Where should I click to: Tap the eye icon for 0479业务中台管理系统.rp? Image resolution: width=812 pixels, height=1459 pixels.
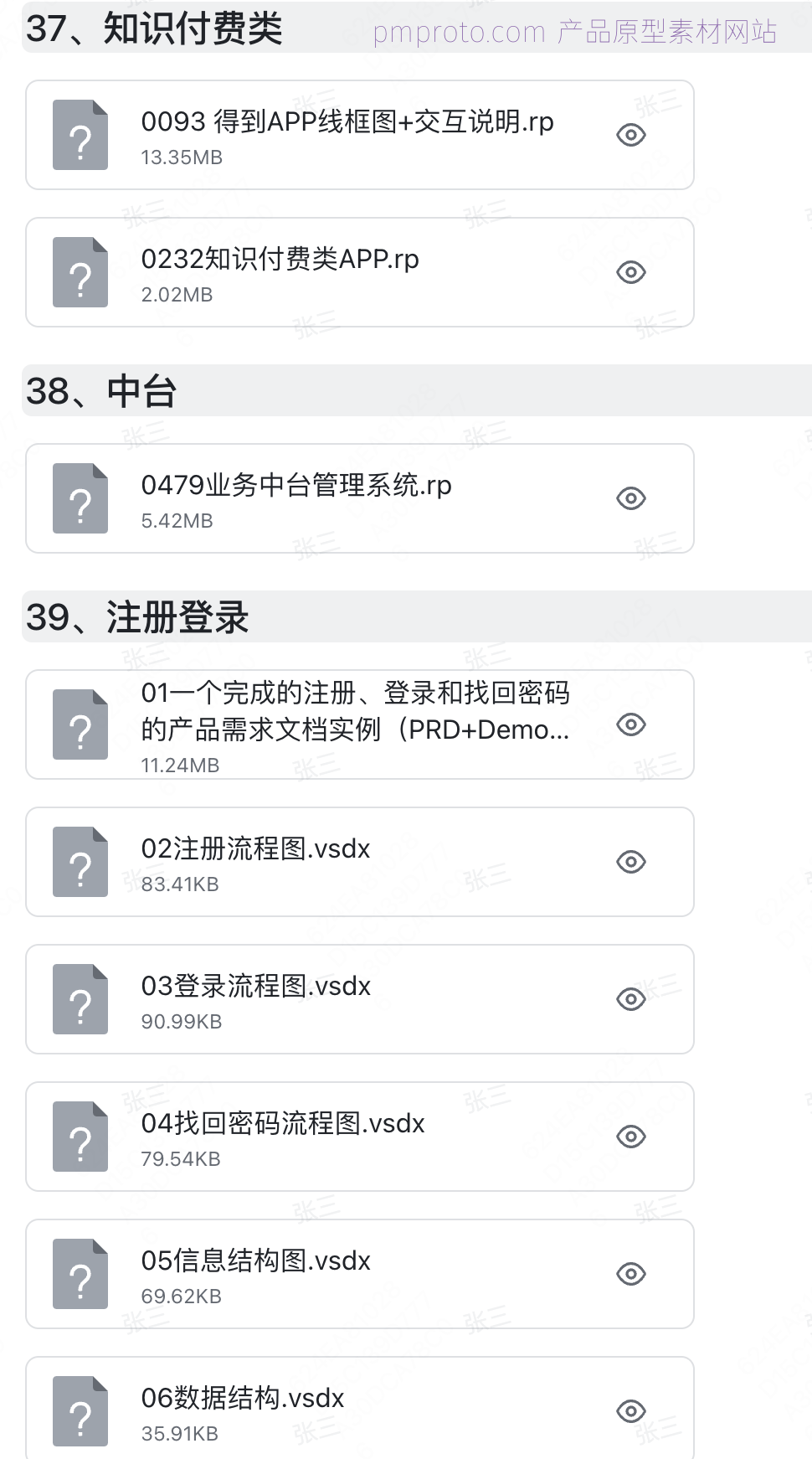631,498
